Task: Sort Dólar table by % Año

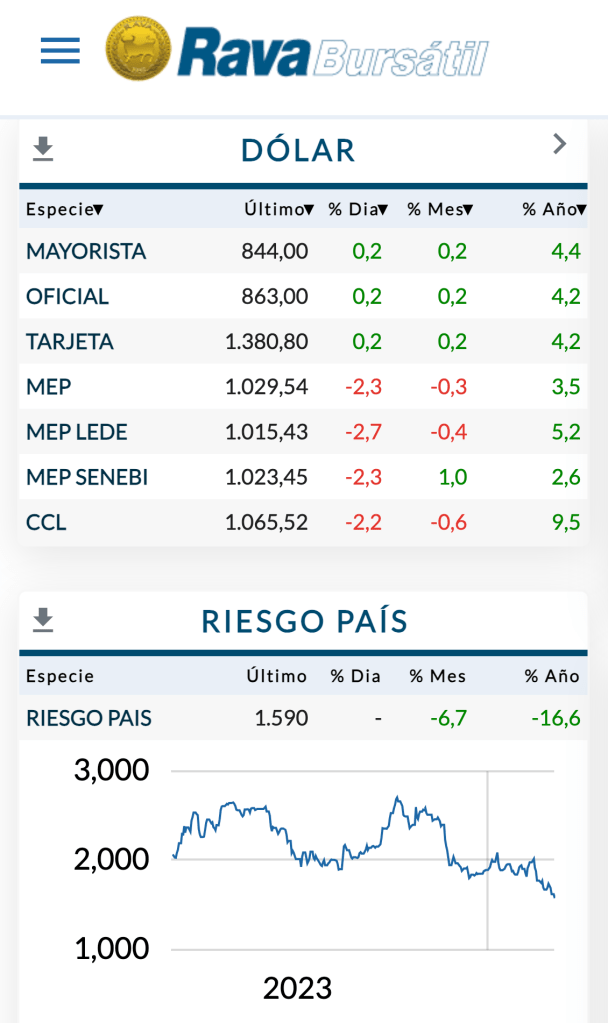Action: tap(554, 209)
